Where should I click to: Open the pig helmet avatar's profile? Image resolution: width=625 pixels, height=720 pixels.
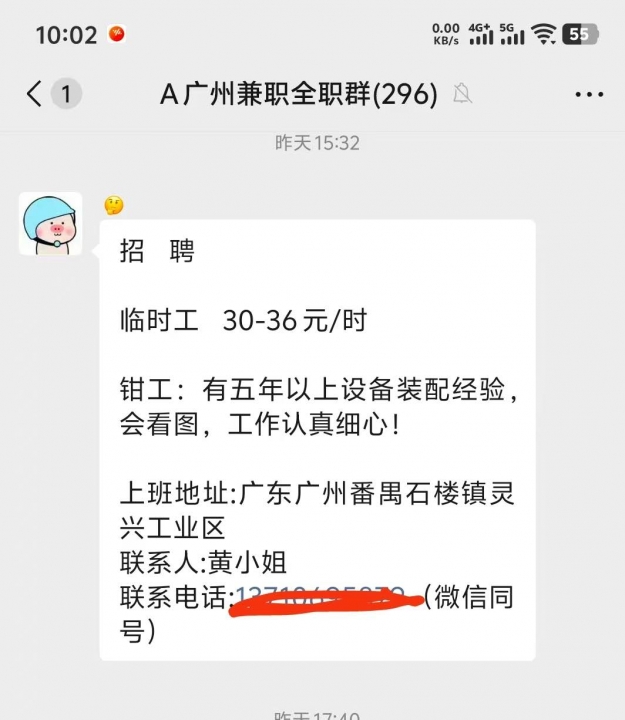[50, 224]
